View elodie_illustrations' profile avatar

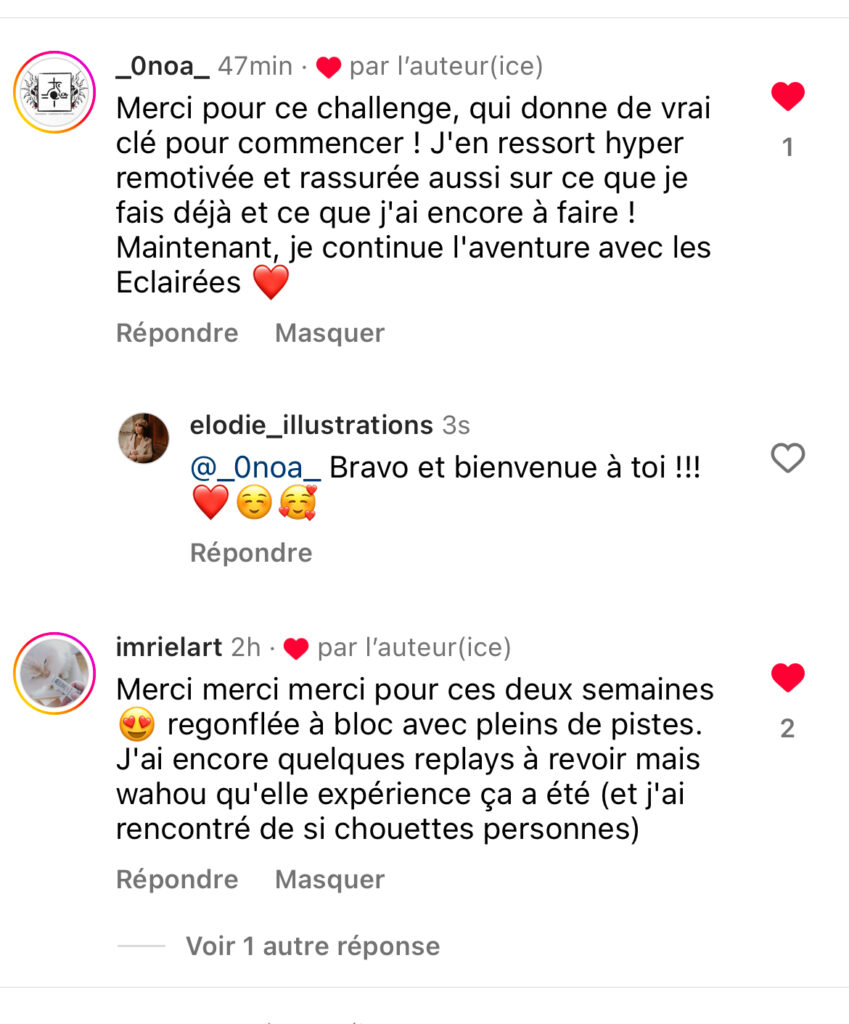144,437
